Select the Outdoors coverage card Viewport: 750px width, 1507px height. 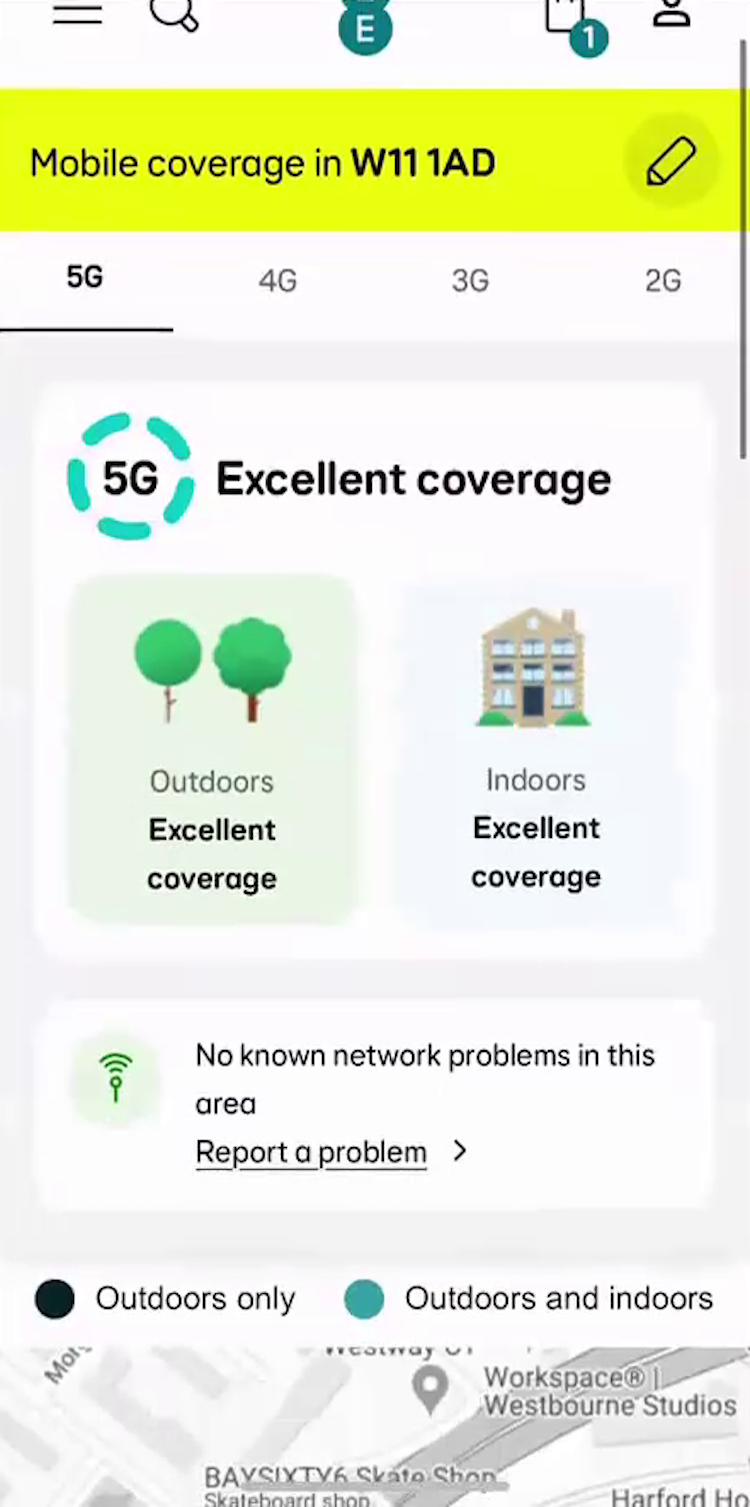(x=212, y=748)
